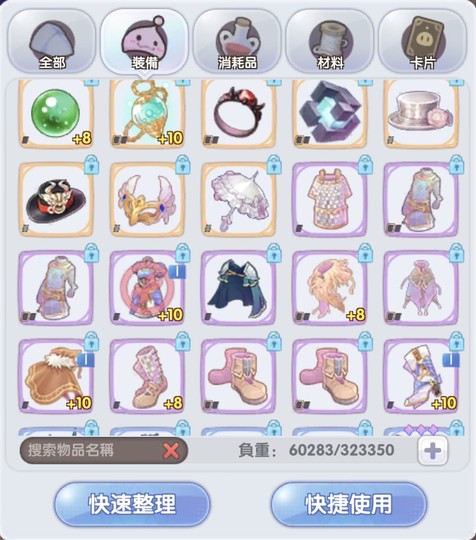Choose the brown fur-collared cloak +10
The width and height of the screenshot is (476, 540).
pyautogui.click(x=56, y=376)
